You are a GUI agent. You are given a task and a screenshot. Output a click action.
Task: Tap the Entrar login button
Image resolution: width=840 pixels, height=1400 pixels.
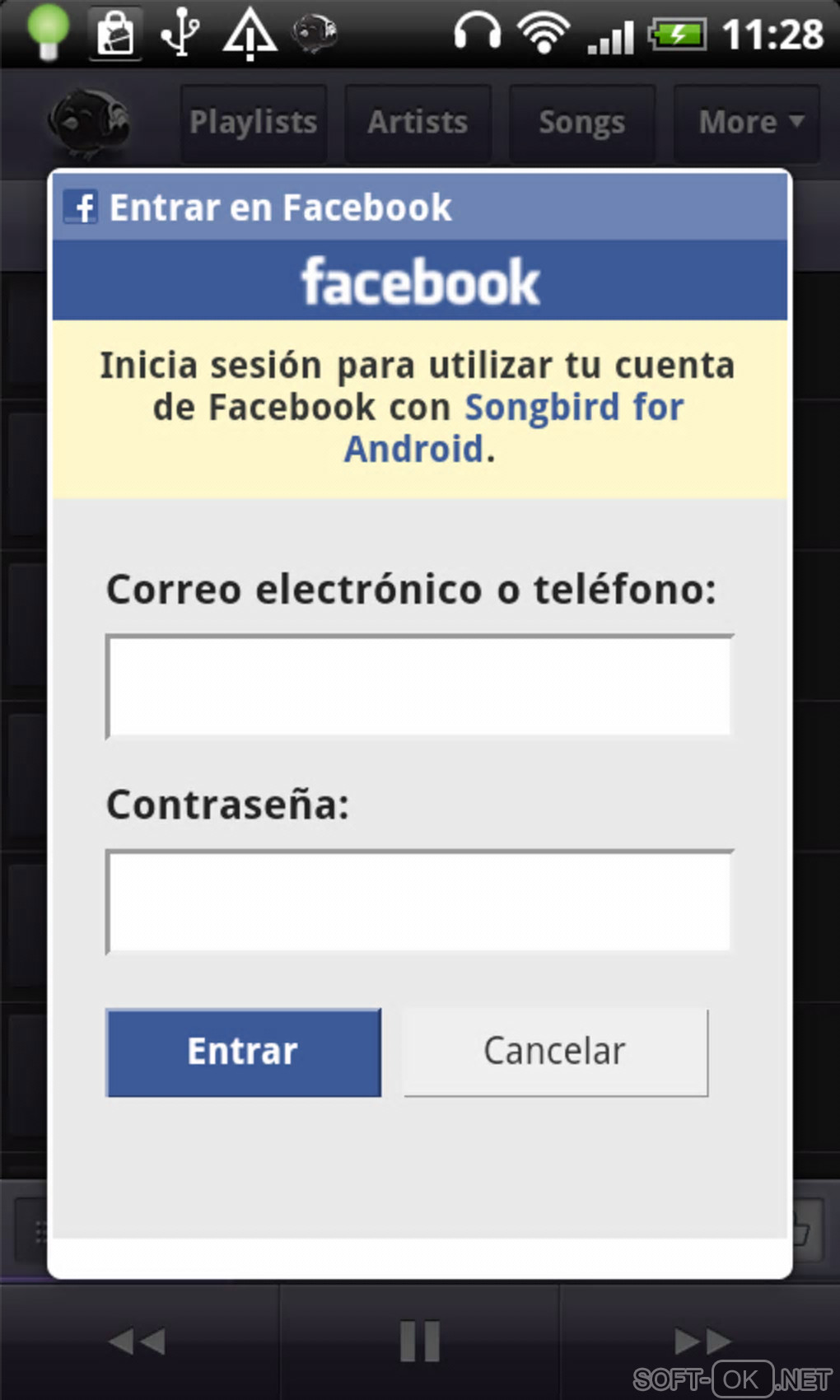click(243, 1052)
